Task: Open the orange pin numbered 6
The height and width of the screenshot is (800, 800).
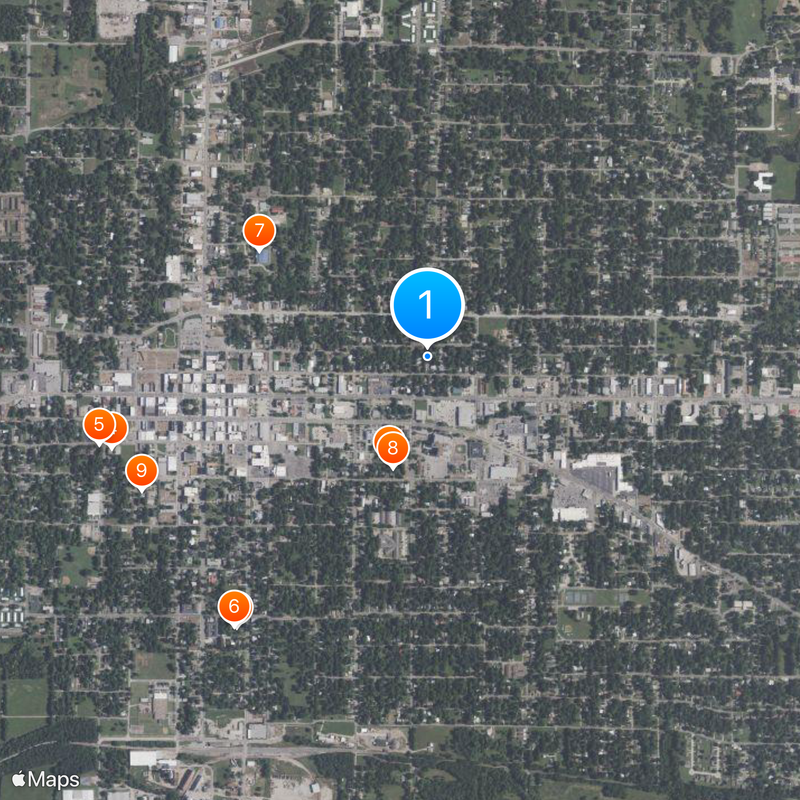Action: pyautogui.click(x=234, y=605)
